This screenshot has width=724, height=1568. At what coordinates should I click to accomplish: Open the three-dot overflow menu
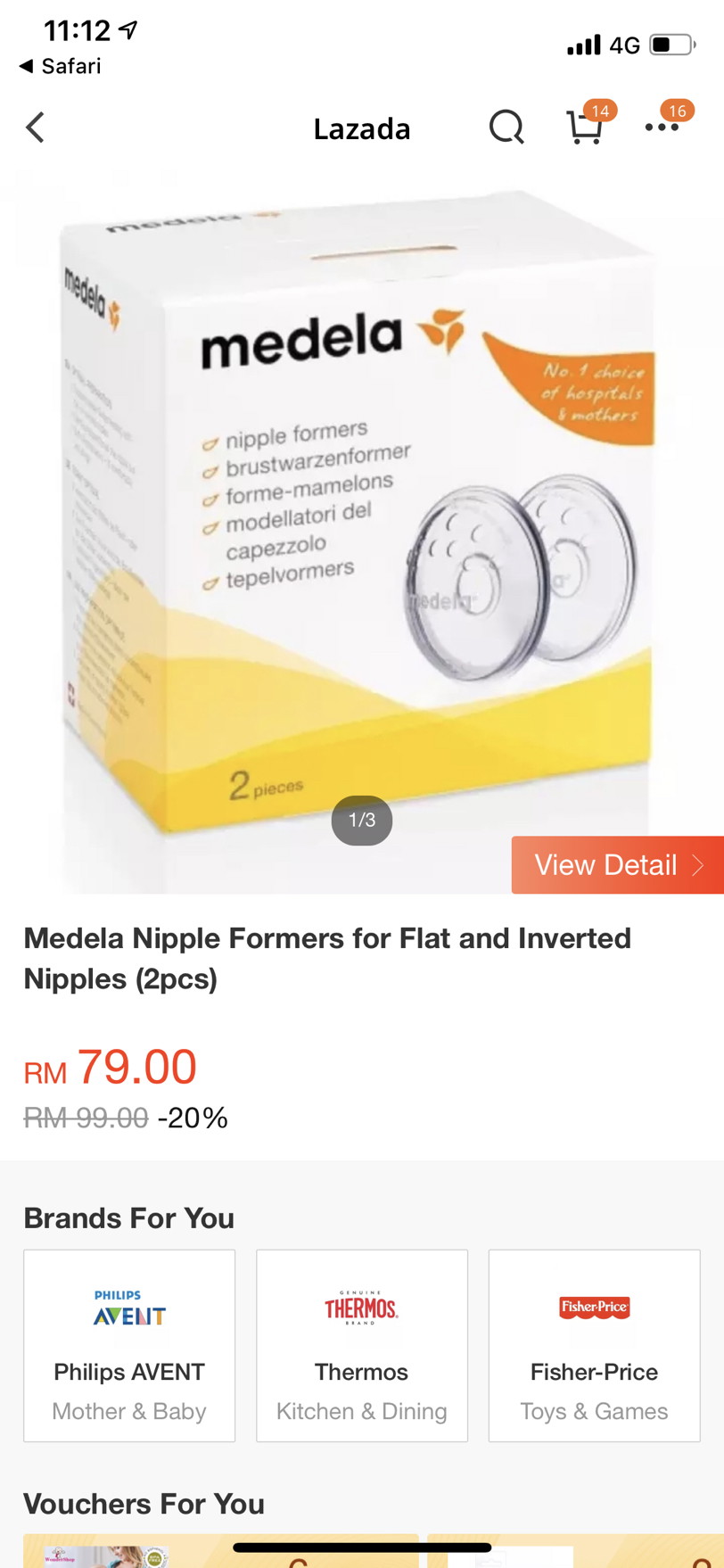point(662,128)
